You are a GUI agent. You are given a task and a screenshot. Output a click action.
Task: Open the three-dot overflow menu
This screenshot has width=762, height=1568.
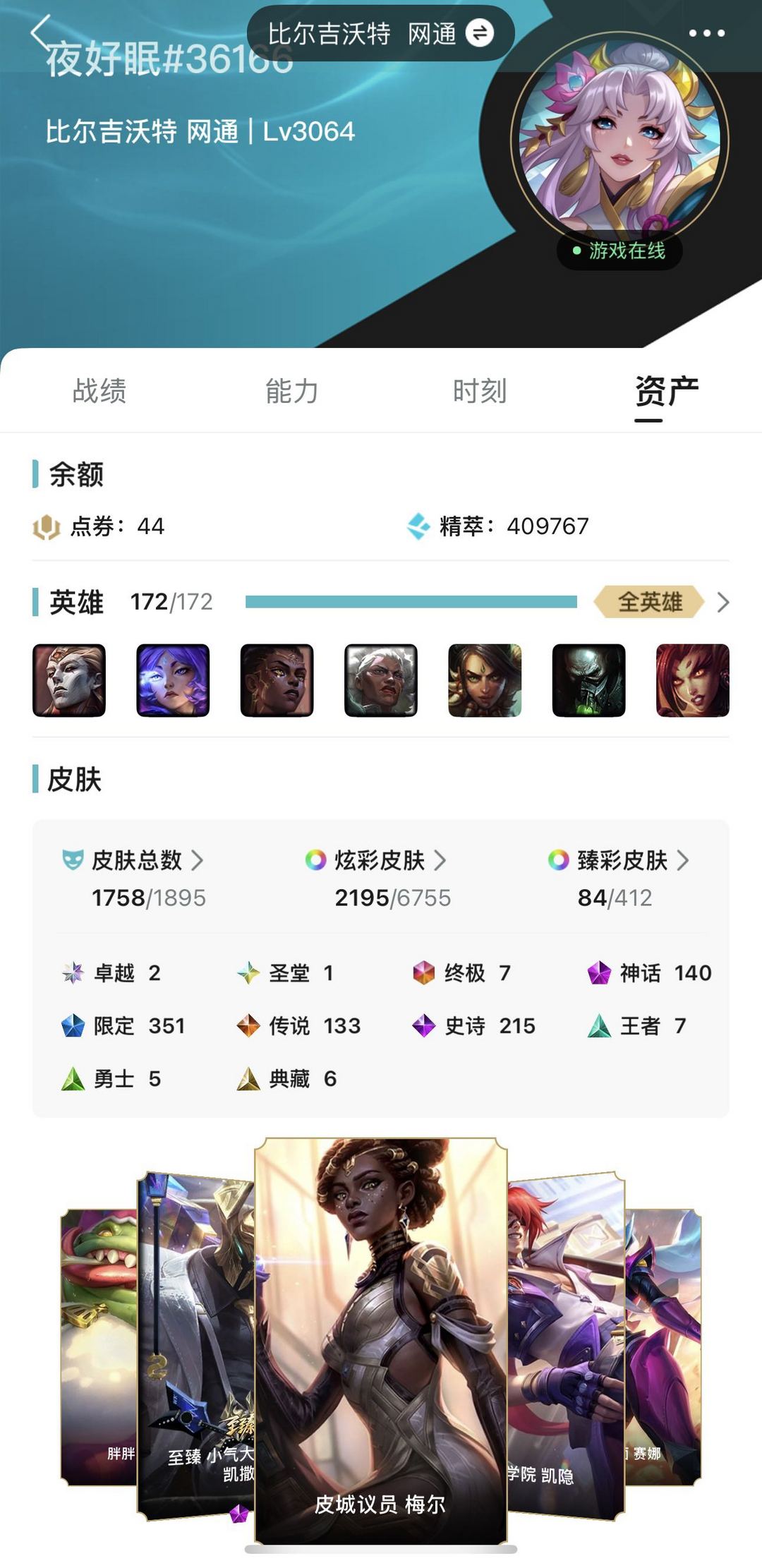706,33
